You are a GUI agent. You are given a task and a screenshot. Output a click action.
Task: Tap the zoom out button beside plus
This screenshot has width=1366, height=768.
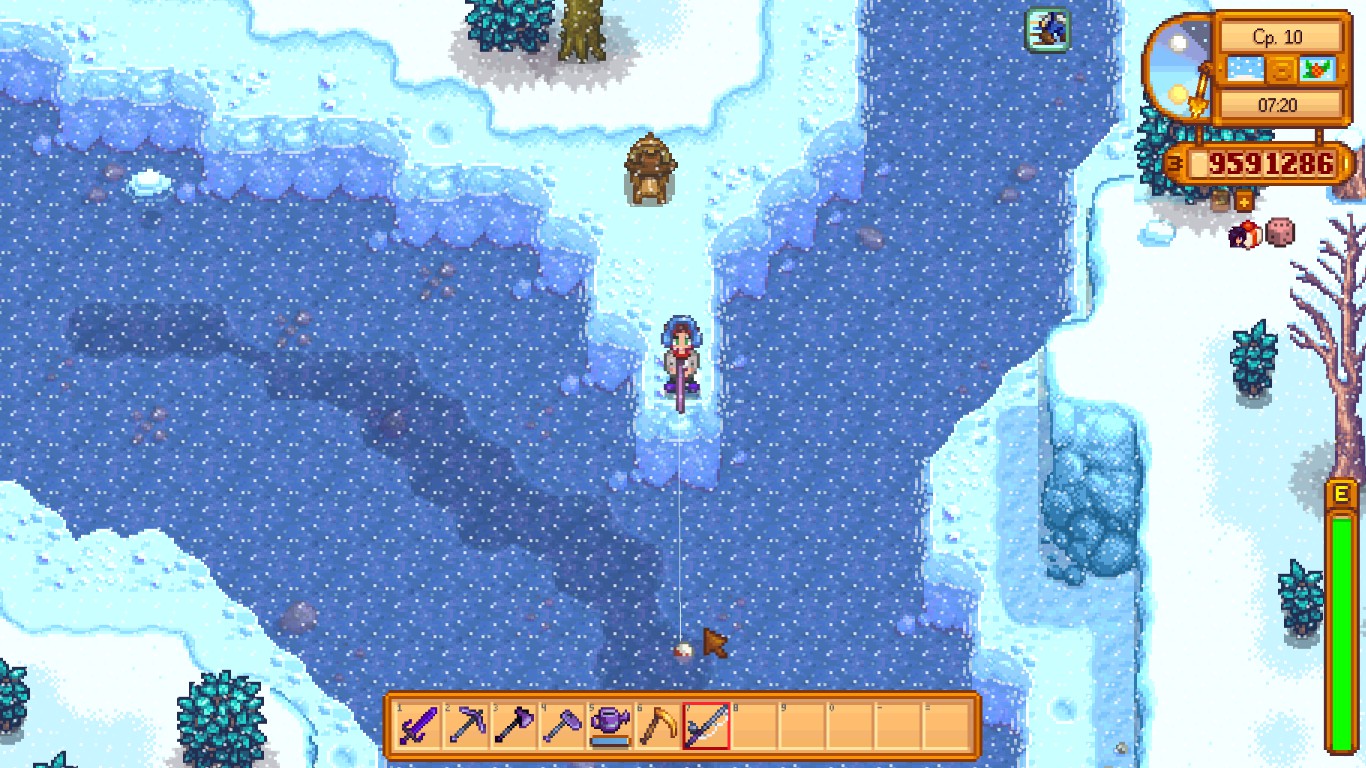tap(1220, 201)
